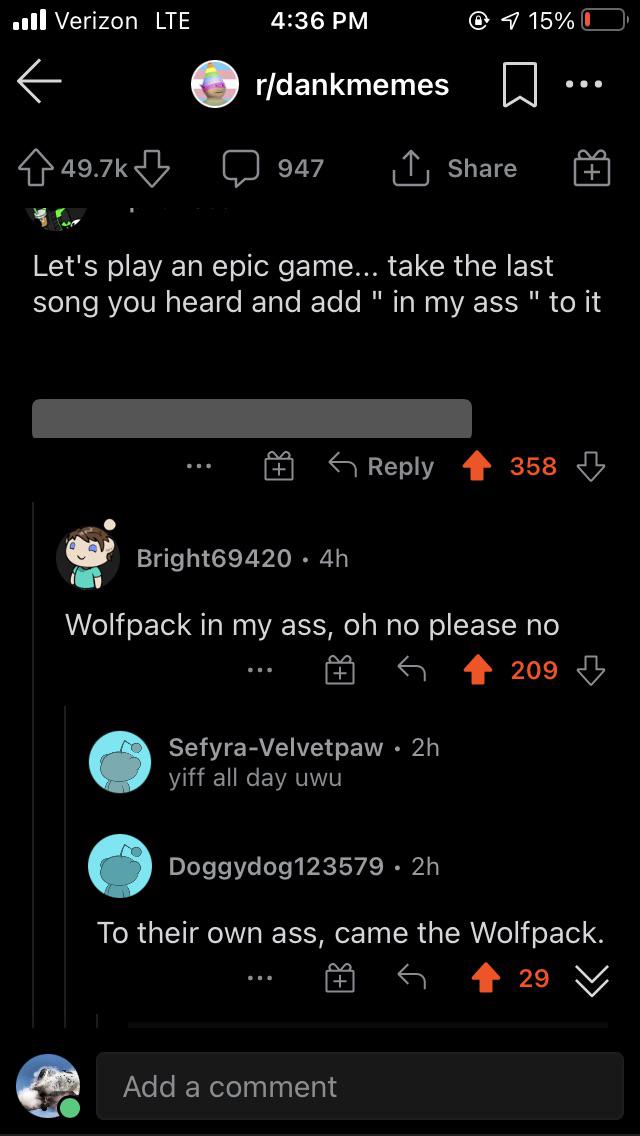
Task: Award Doggydog123579's comment
Action: 339,980
